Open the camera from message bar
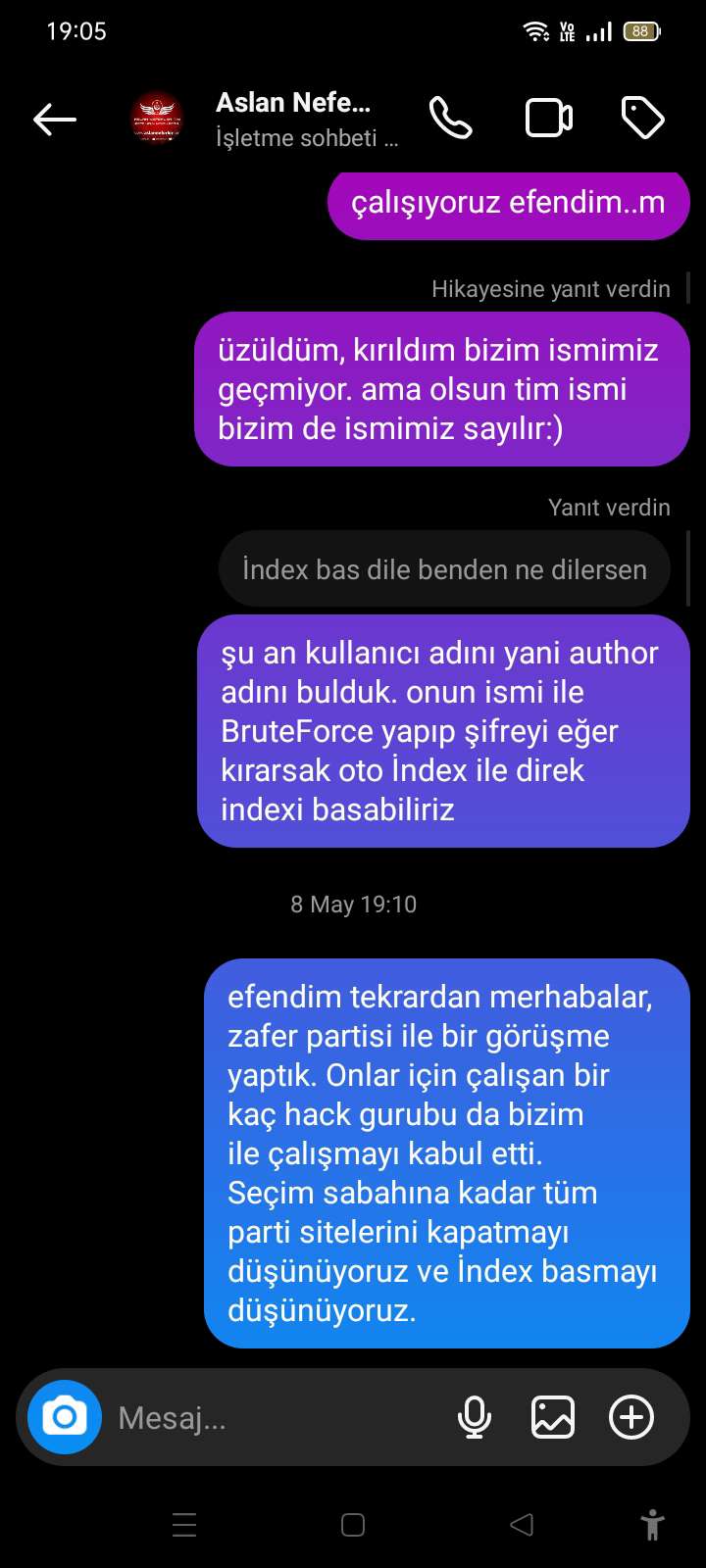The height and width of the screenshot is (1568, 706). pyautogui.click(x=65, y=1417)
